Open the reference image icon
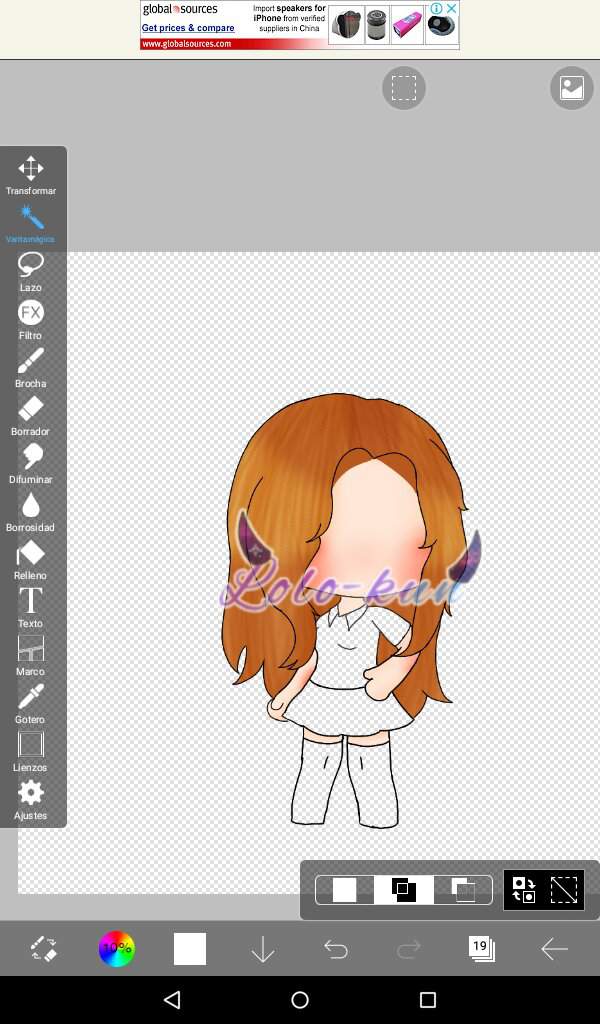 (572, 88)
